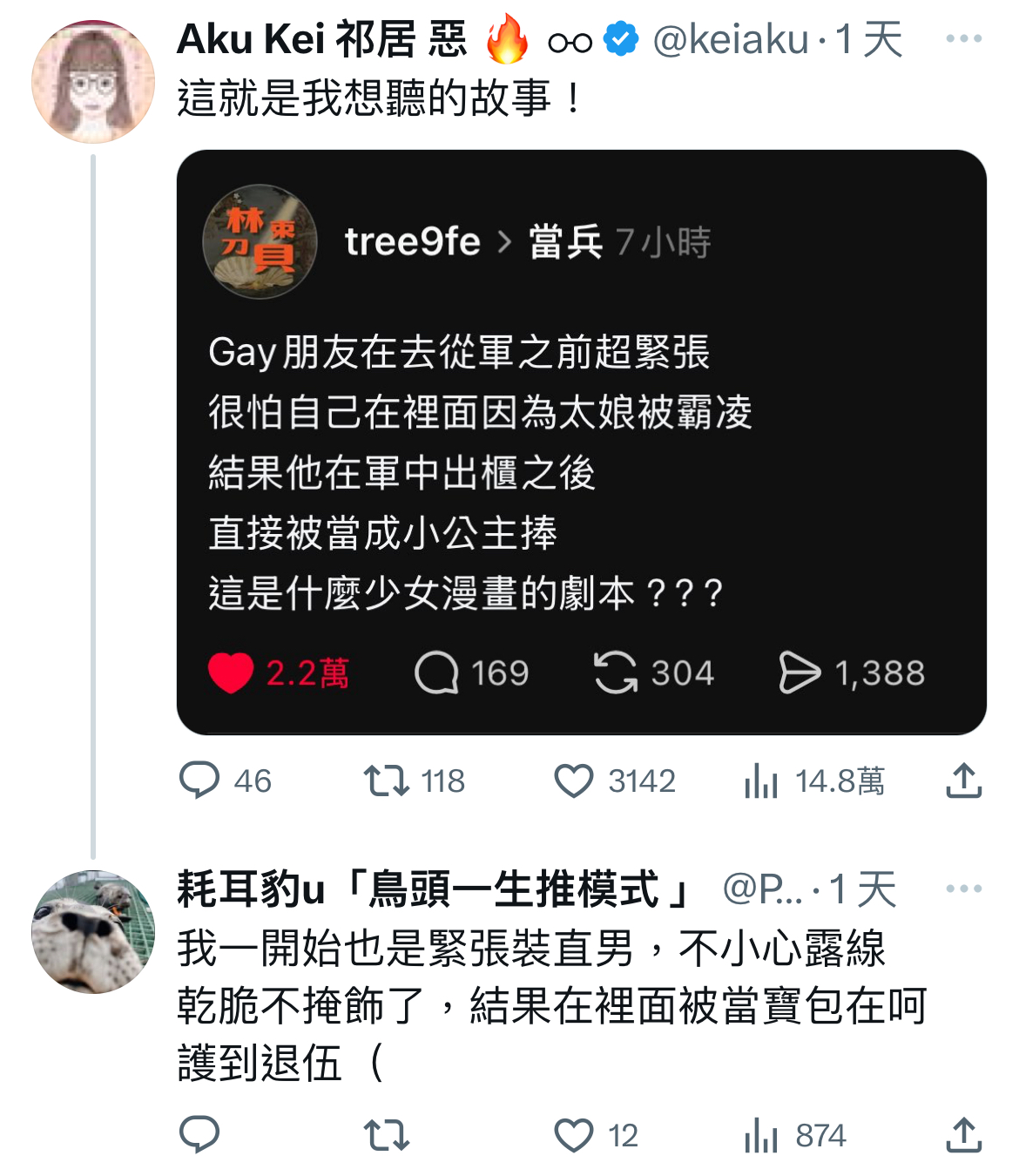Open overflow menu on Aku Kei's tweet
This screenshot has height=1176, width=1019.
click(x=963, y=39)
